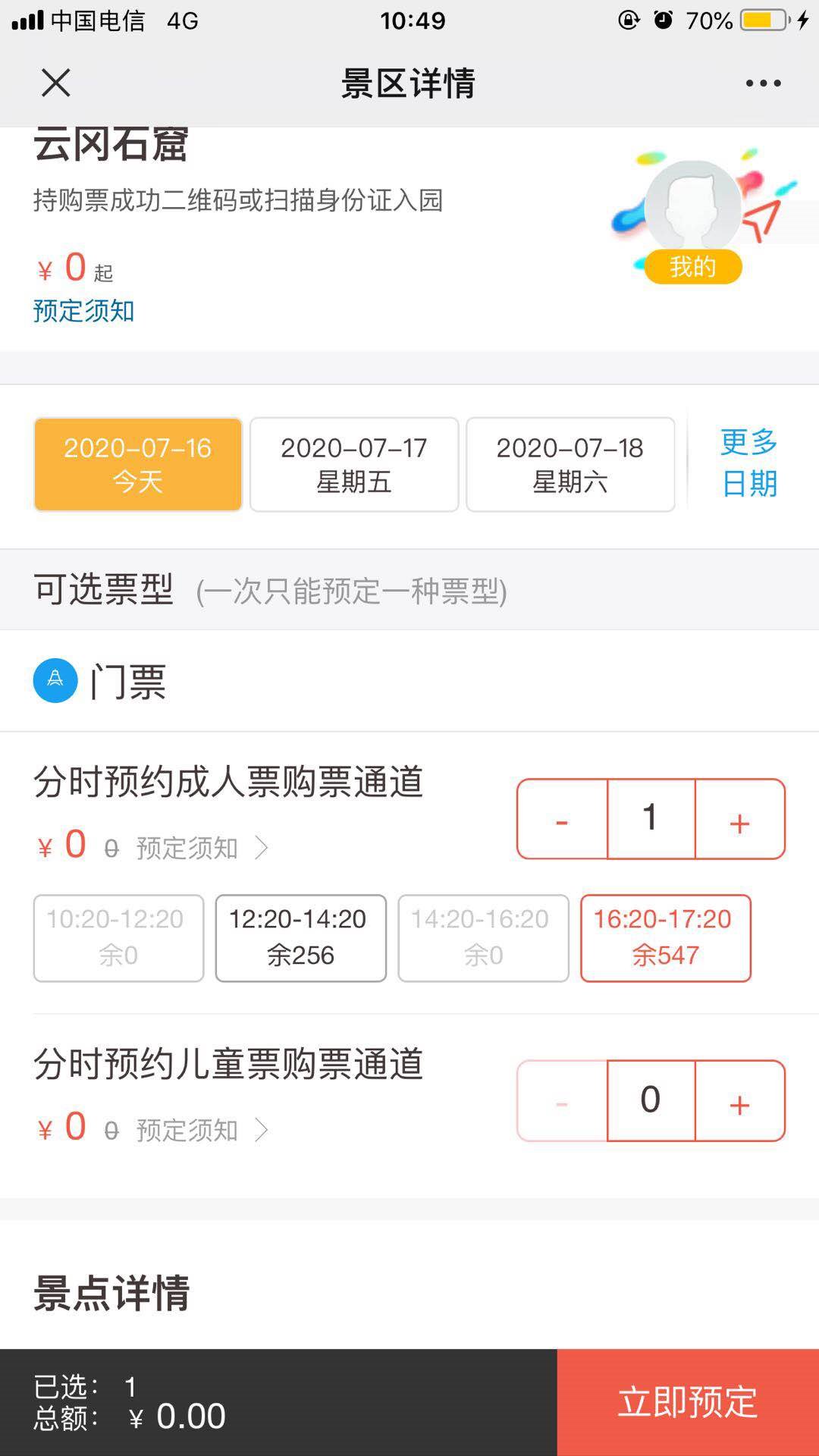
Task: View 预定须知 for the 成人票 channel
Action: click(200, 848)
